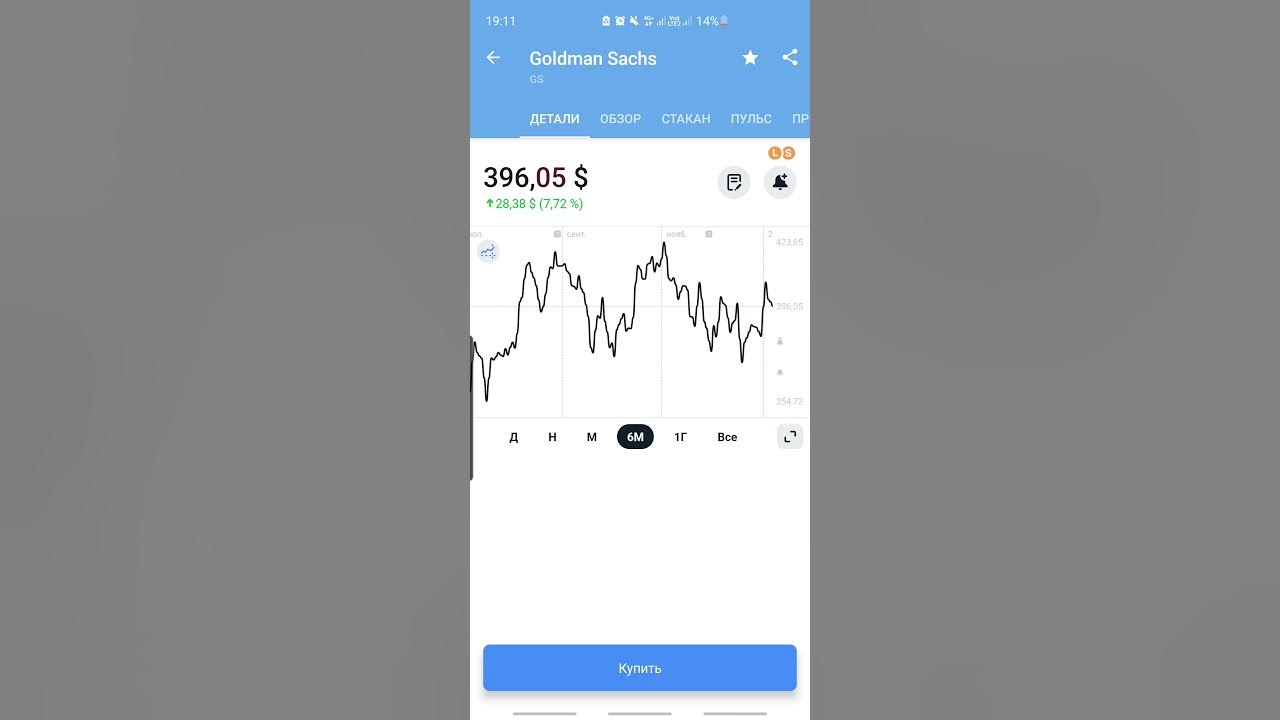Tap the Купить button
The width and height of the screenshot is (1280, 720).
[x=640, y=668]
